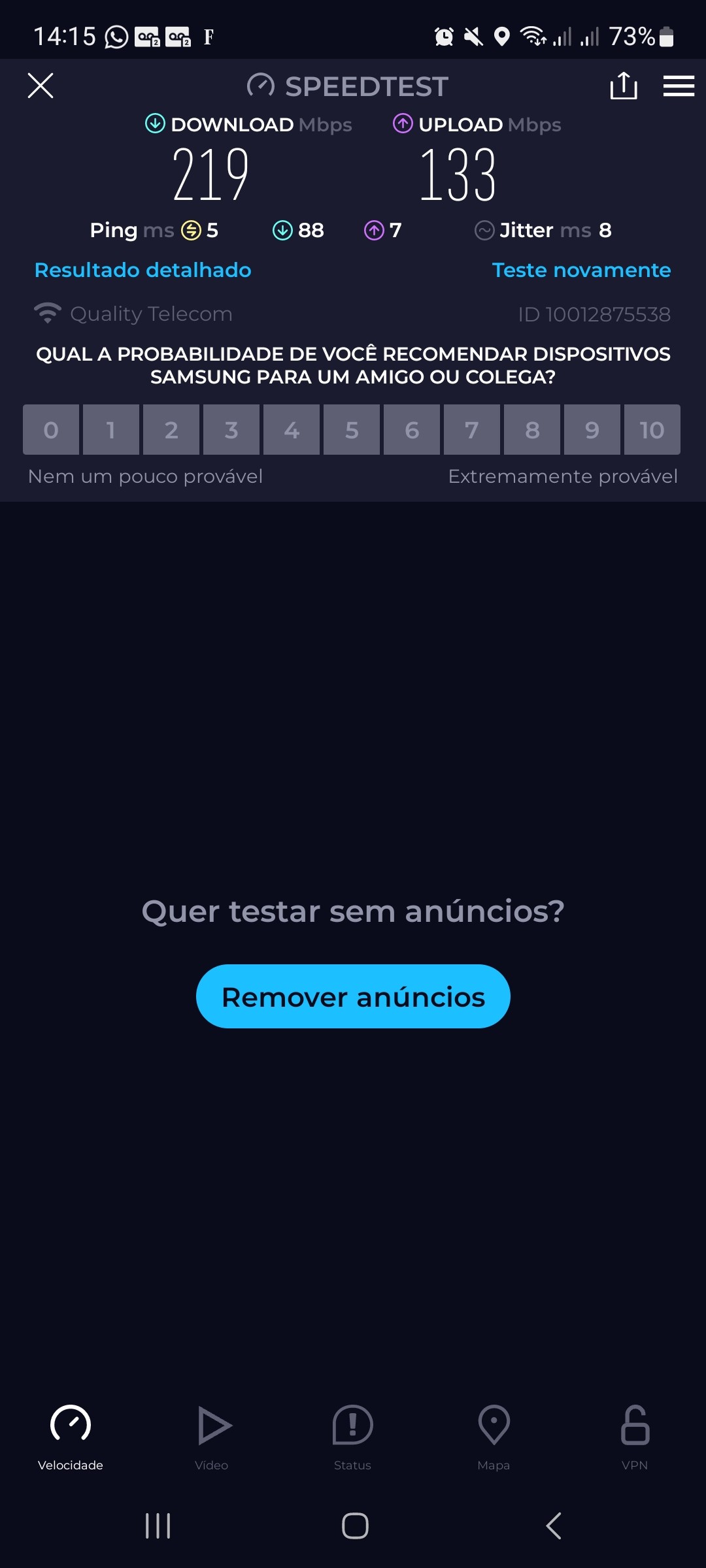706x1568 pixels.
Task: Choose rating 5 for Samsung devices
Action: (352, 430)
